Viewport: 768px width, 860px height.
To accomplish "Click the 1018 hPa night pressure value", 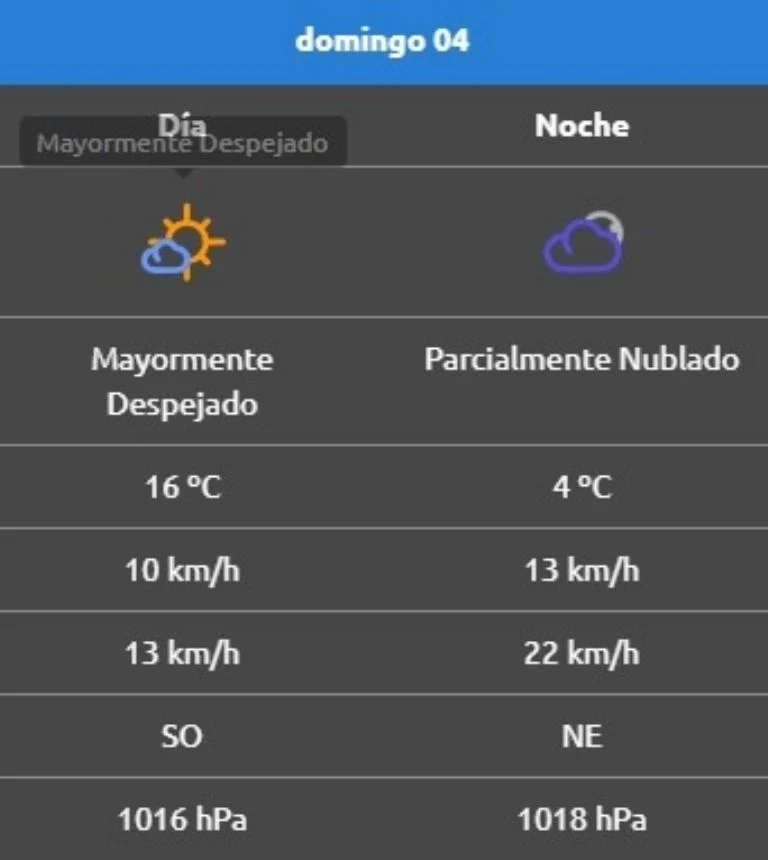I will (x=583, y=819).
